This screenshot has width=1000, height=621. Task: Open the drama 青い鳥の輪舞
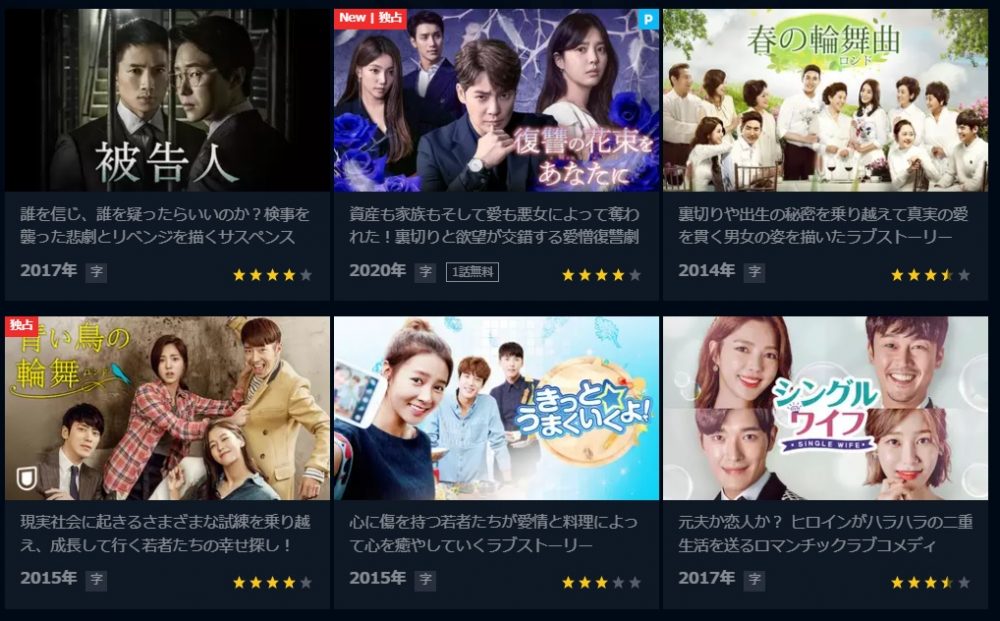point(167,408)
